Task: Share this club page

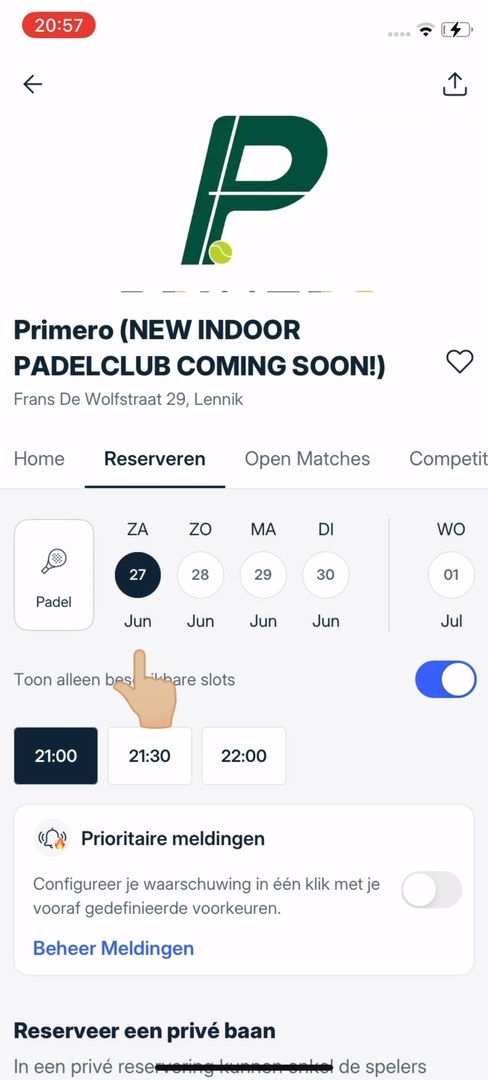Action: tap(454, 84)
